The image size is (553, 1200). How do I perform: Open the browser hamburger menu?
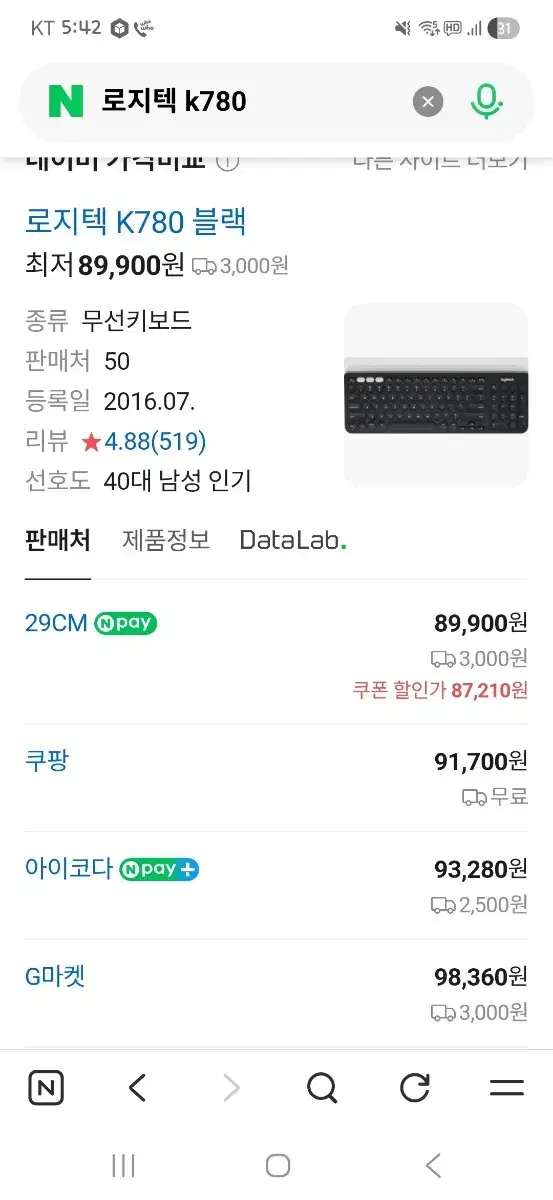[507, 1088]
